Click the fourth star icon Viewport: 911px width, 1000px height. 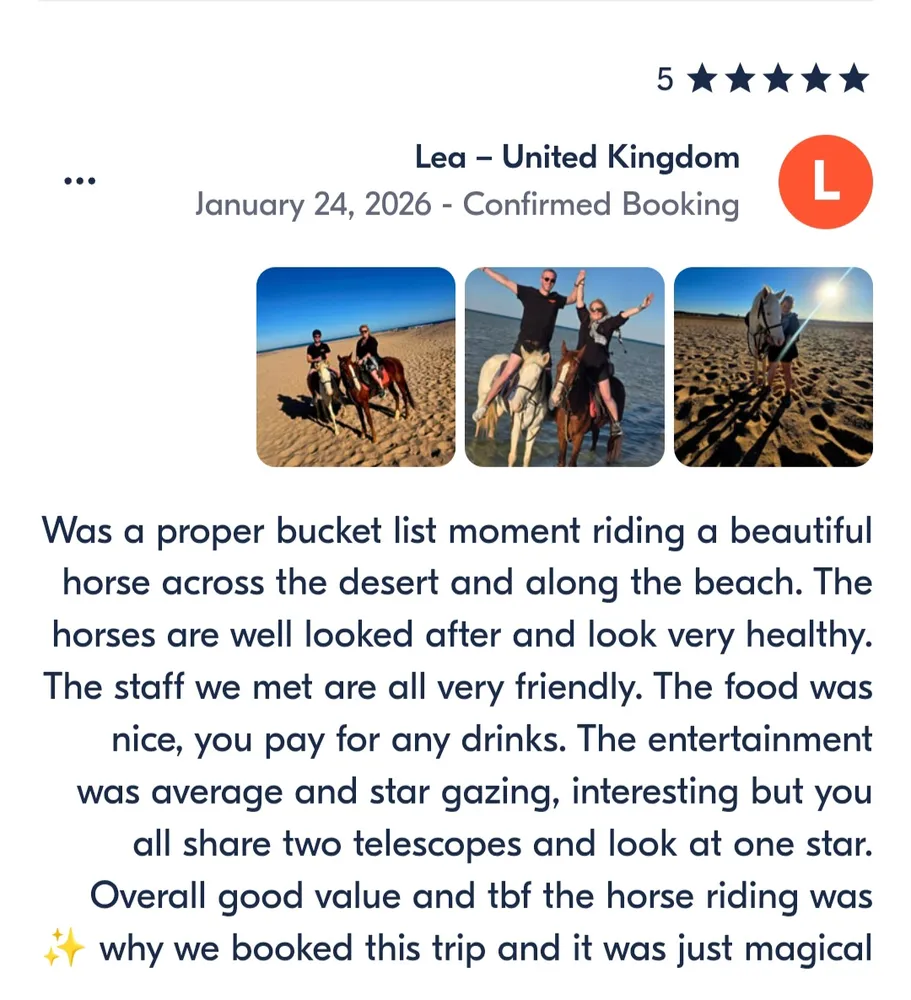[x=818, y=77]
